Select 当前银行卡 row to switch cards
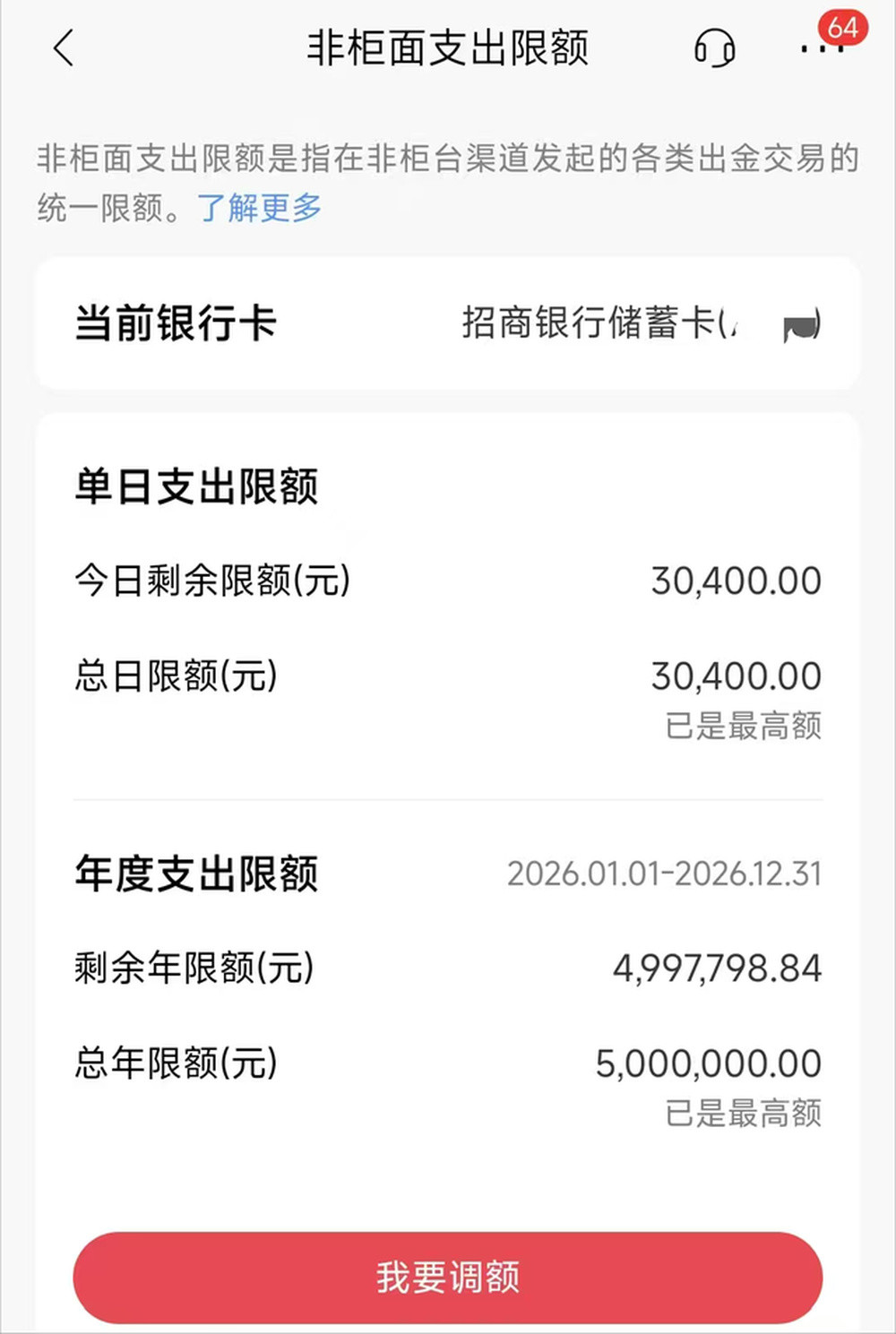The width and height of the screenshot is (896, 1334). tap(173, 325)
